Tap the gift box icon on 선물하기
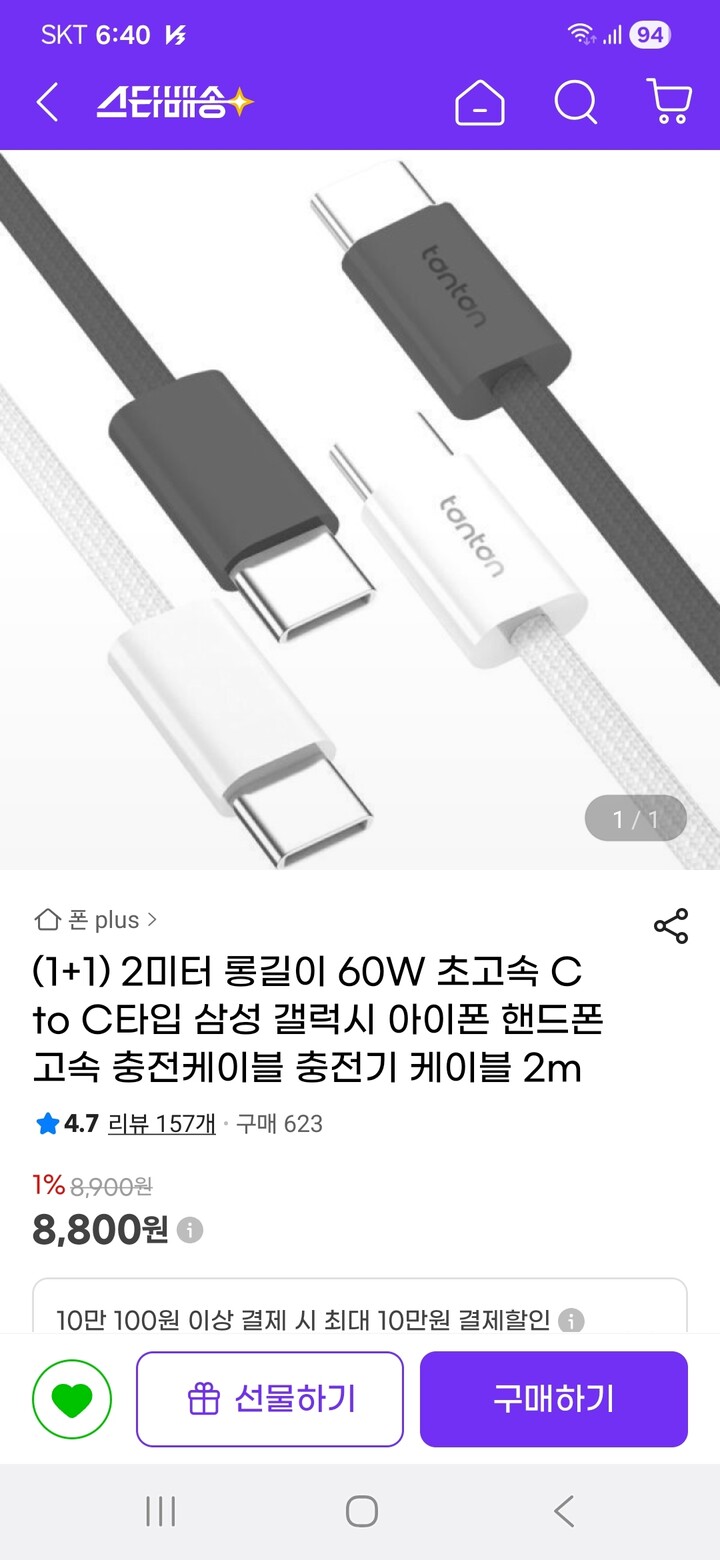720x1560 pixels. [x=204, y=1398]
